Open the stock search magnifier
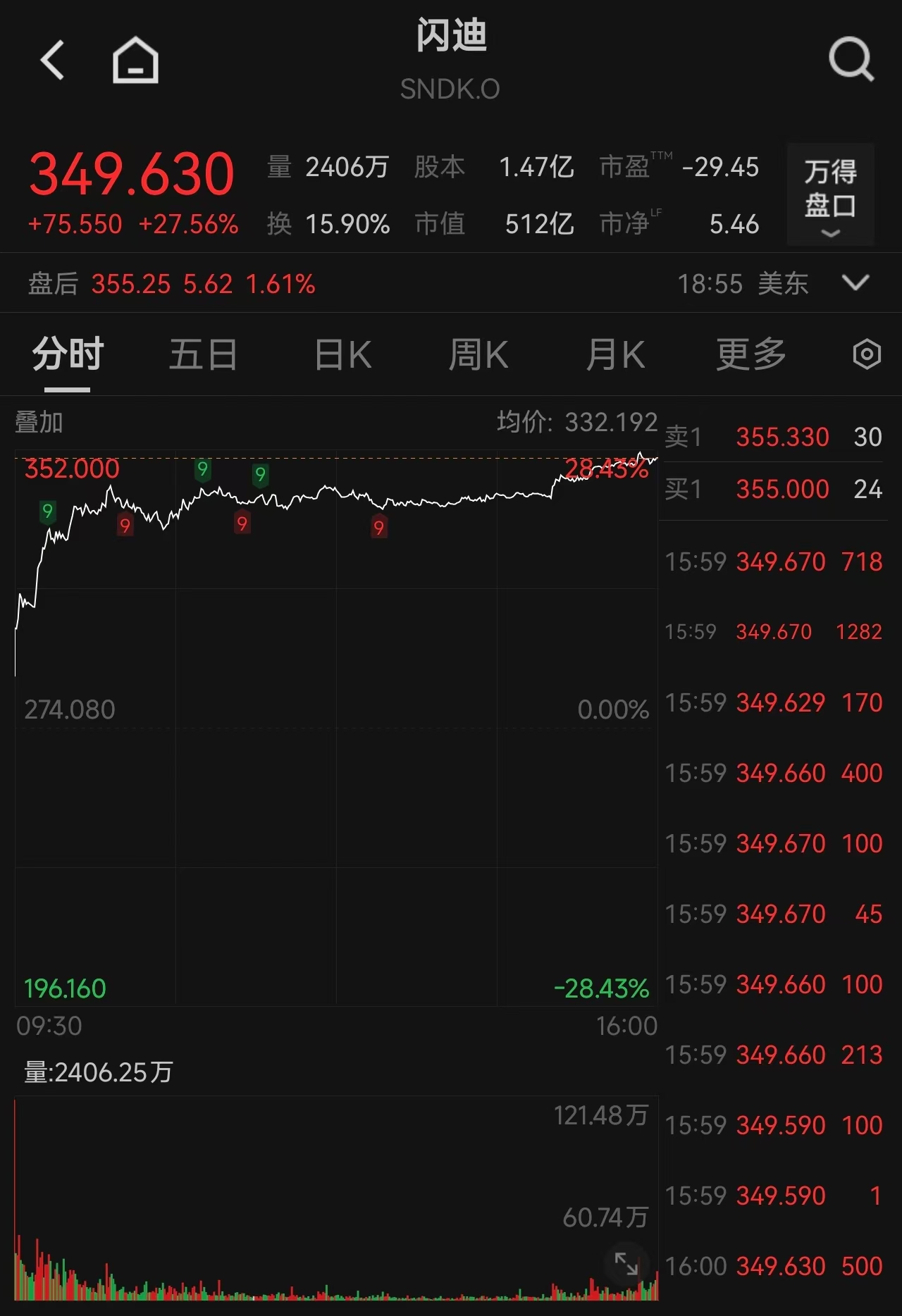Image resolution: width=902 pixels, height=1316 pixels. click(x=851, y=60)
